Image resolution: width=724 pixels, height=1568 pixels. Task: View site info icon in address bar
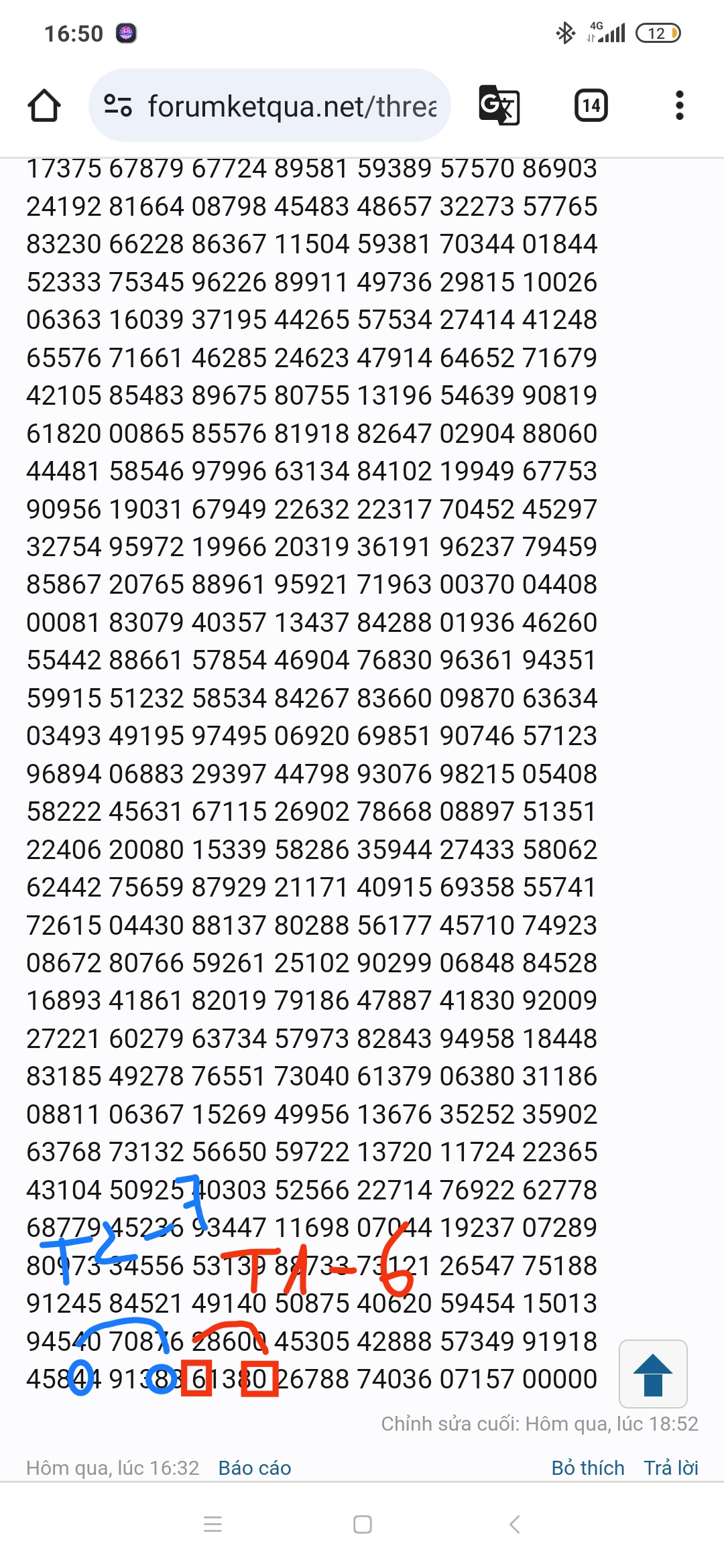118,106
